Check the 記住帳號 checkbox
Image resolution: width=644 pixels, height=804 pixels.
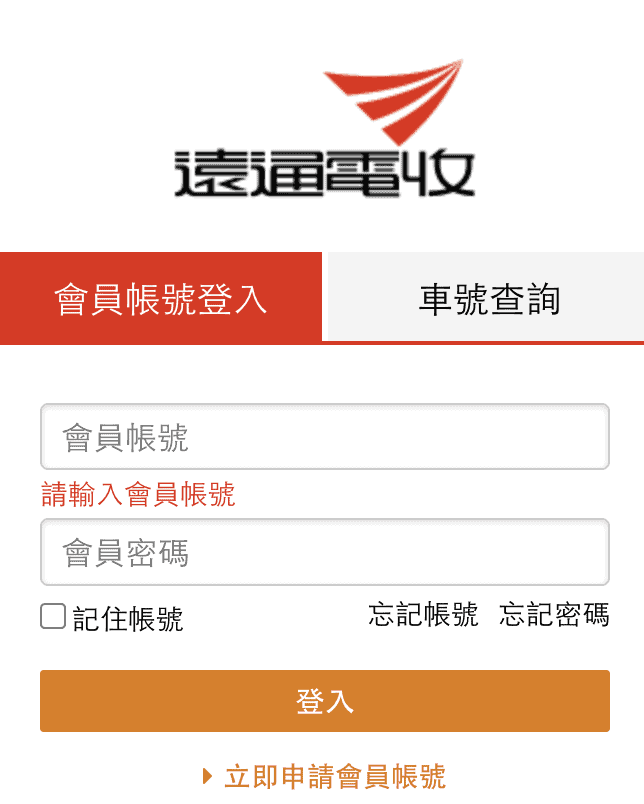[53, 616]
